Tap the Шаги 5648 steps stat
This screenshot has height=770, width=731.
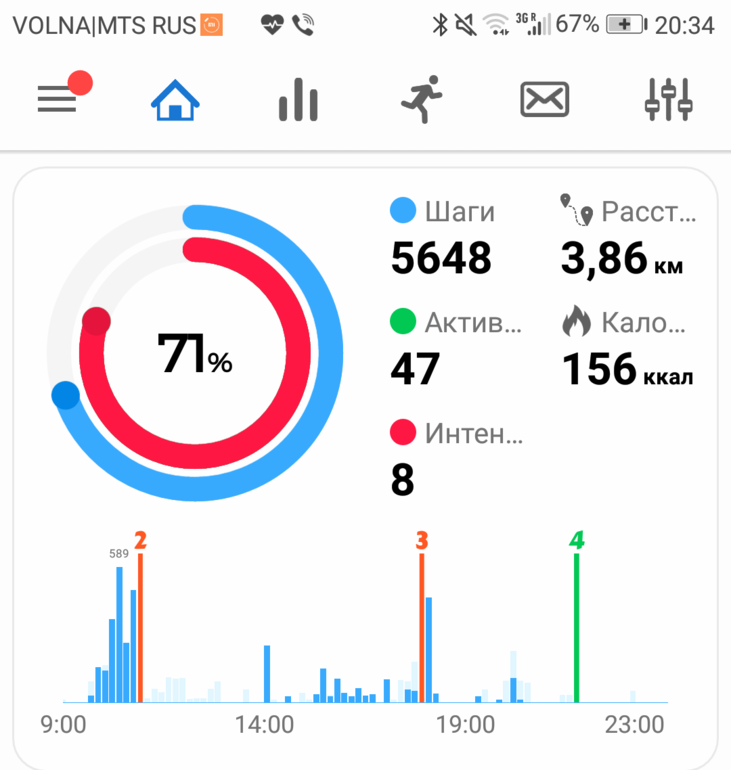pyautogui.click(x=442, y=237)
